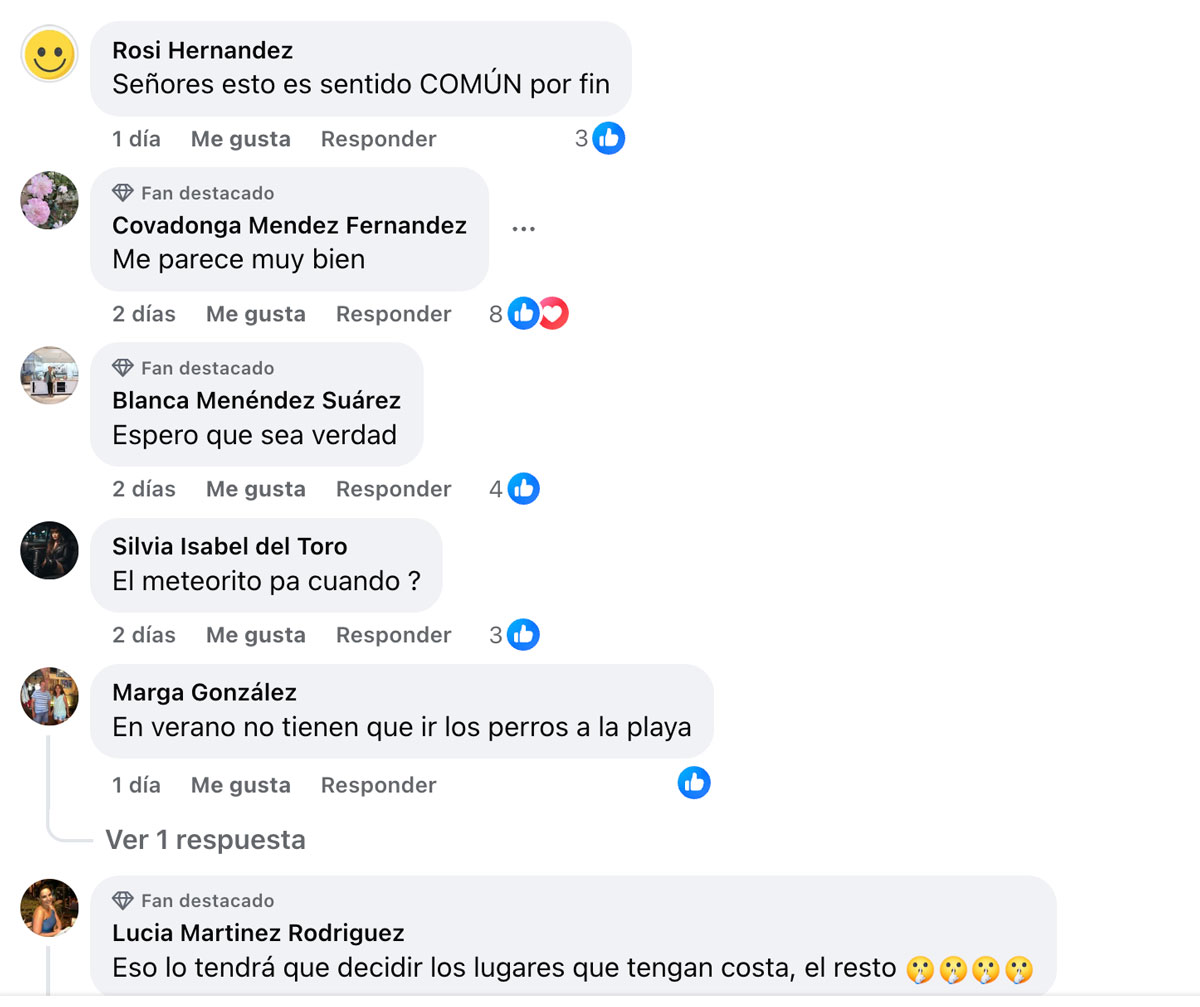Like Marga González's comment
The height and width of the screenshot is (1007, 1200).
tap(240, 785)
